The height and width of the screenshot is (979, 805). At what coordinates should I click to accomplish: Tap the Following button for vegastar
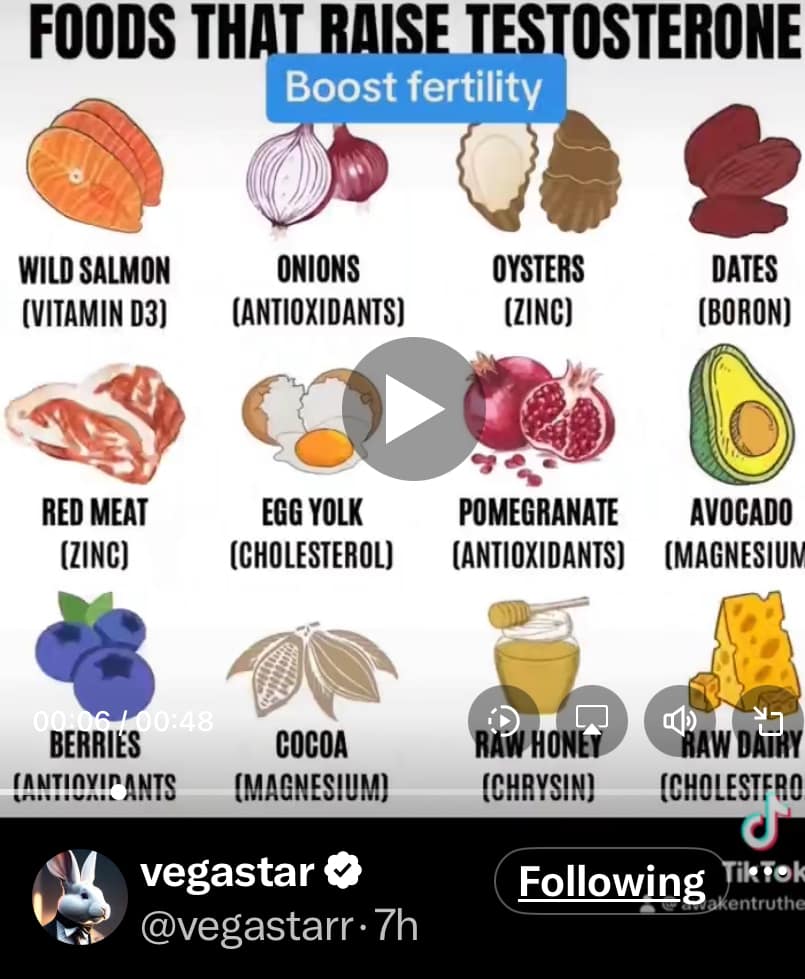[611, 882]
